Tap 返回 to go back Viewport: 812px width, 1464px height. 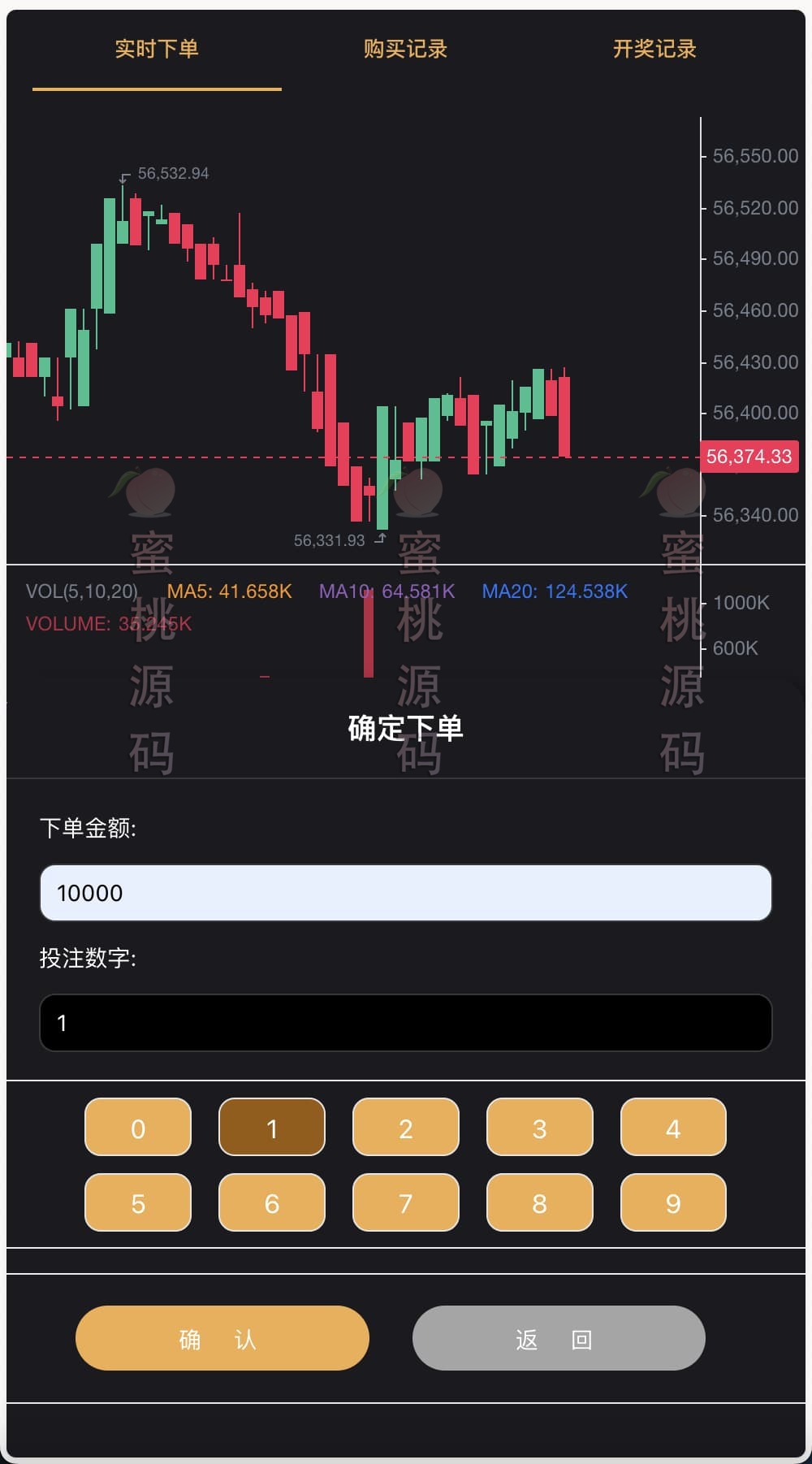coord(559,1338)
